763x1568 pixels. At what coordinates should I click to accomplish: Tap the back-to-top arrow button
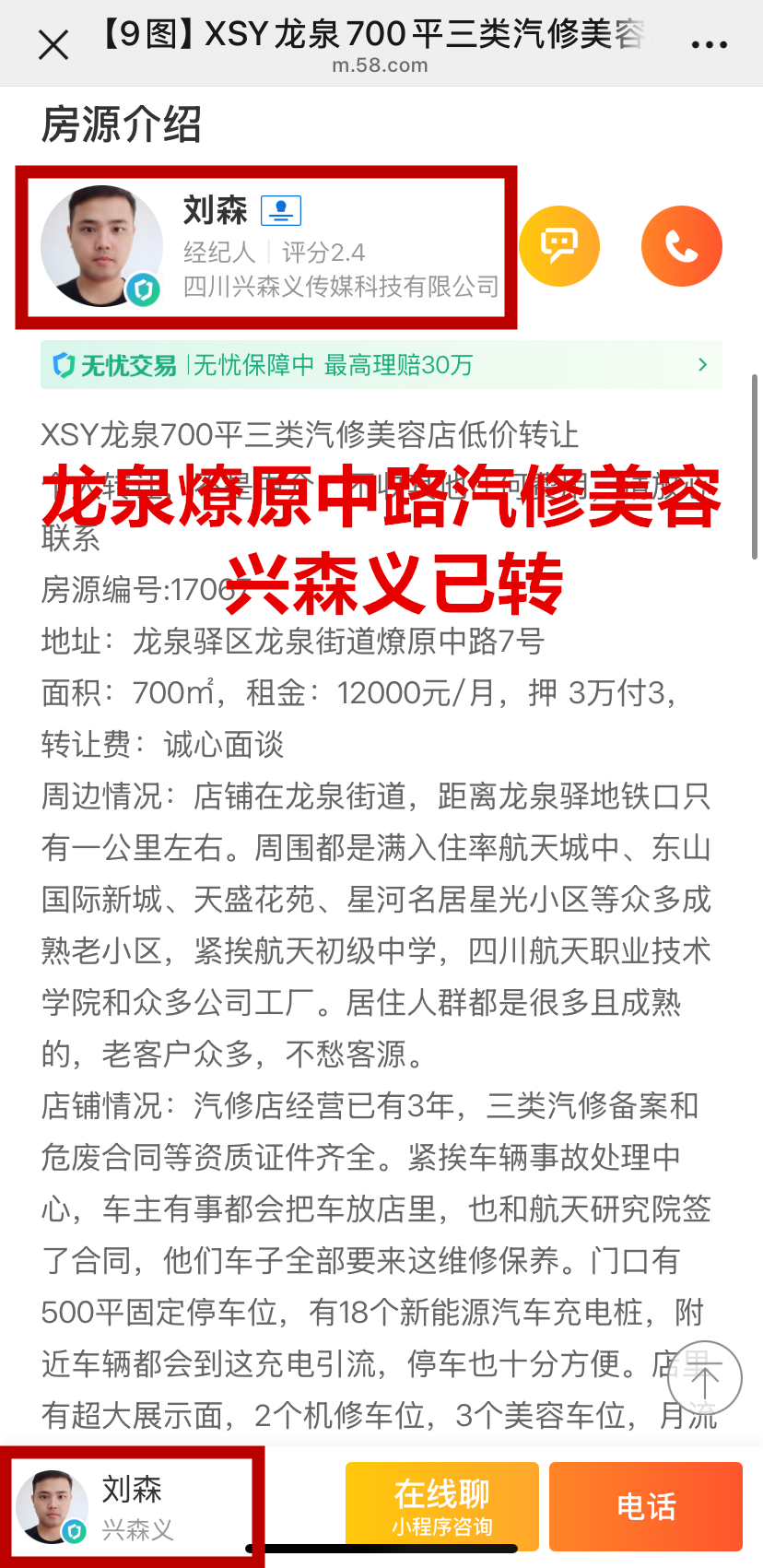pyautogui.click(x=705, y=1379)
